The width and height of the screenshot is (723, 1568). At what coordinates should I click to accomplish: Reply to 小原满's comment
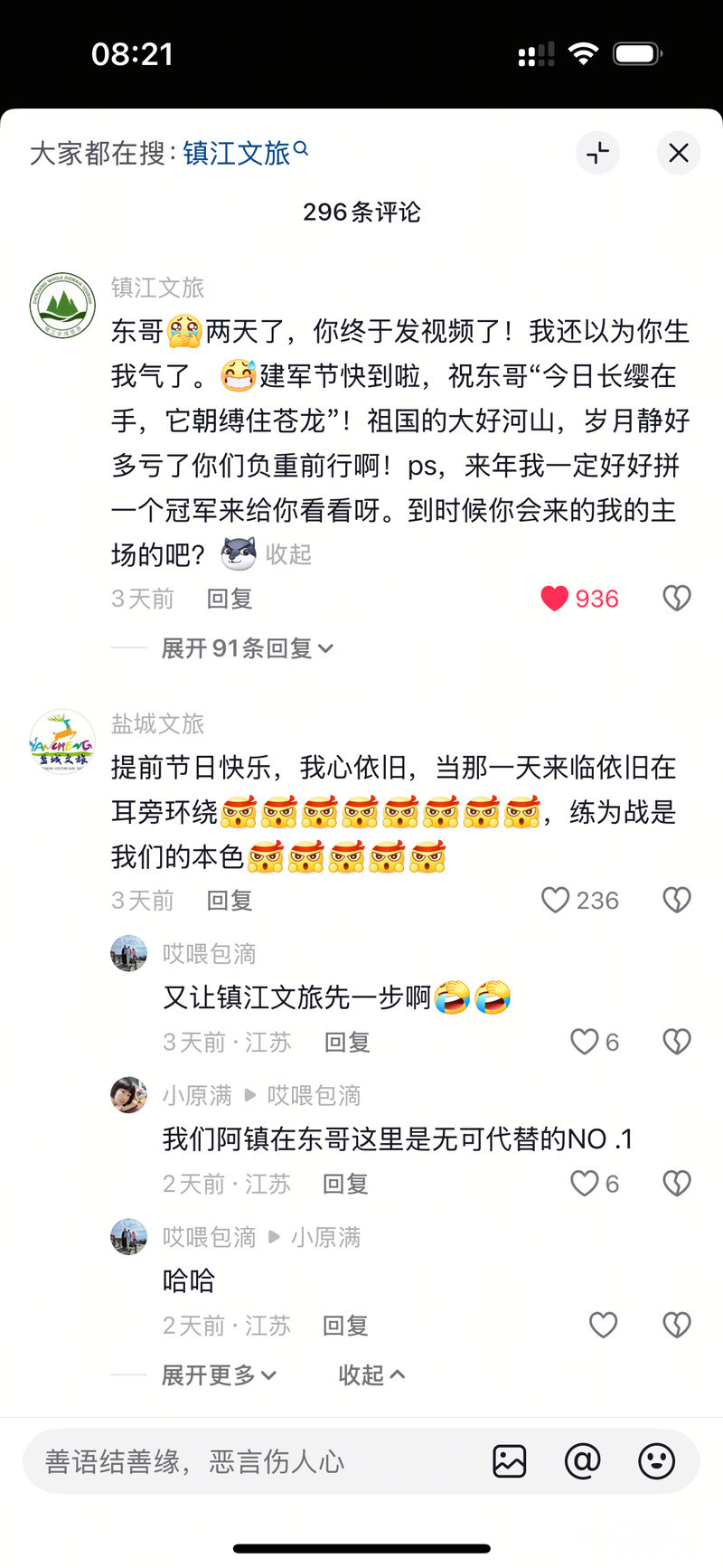coord(346,1185)
